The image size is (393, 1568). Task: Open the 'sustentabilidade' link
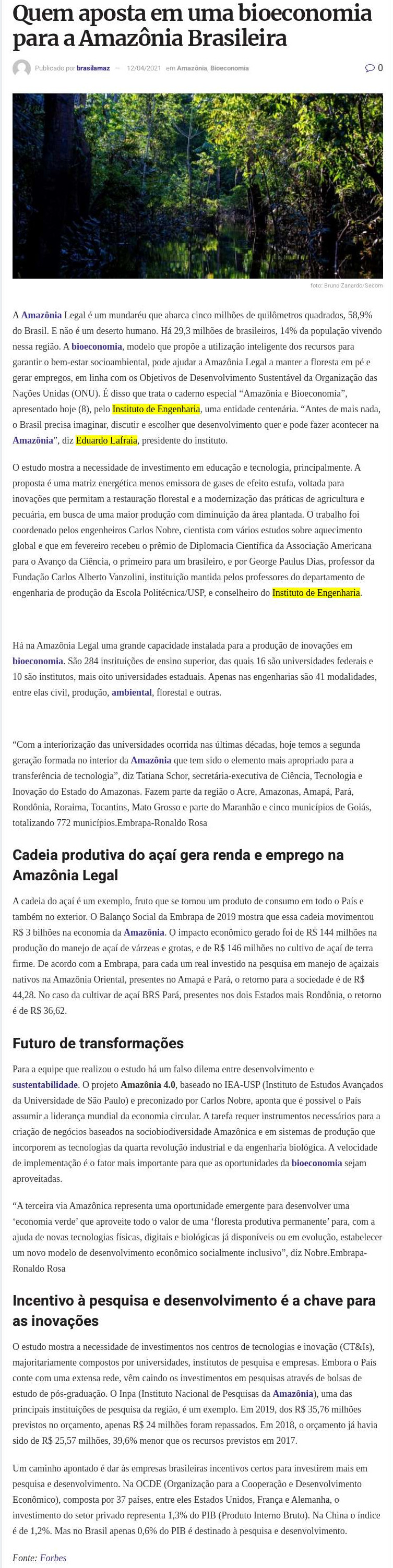pyautogui.click(x=45, y=1084)
